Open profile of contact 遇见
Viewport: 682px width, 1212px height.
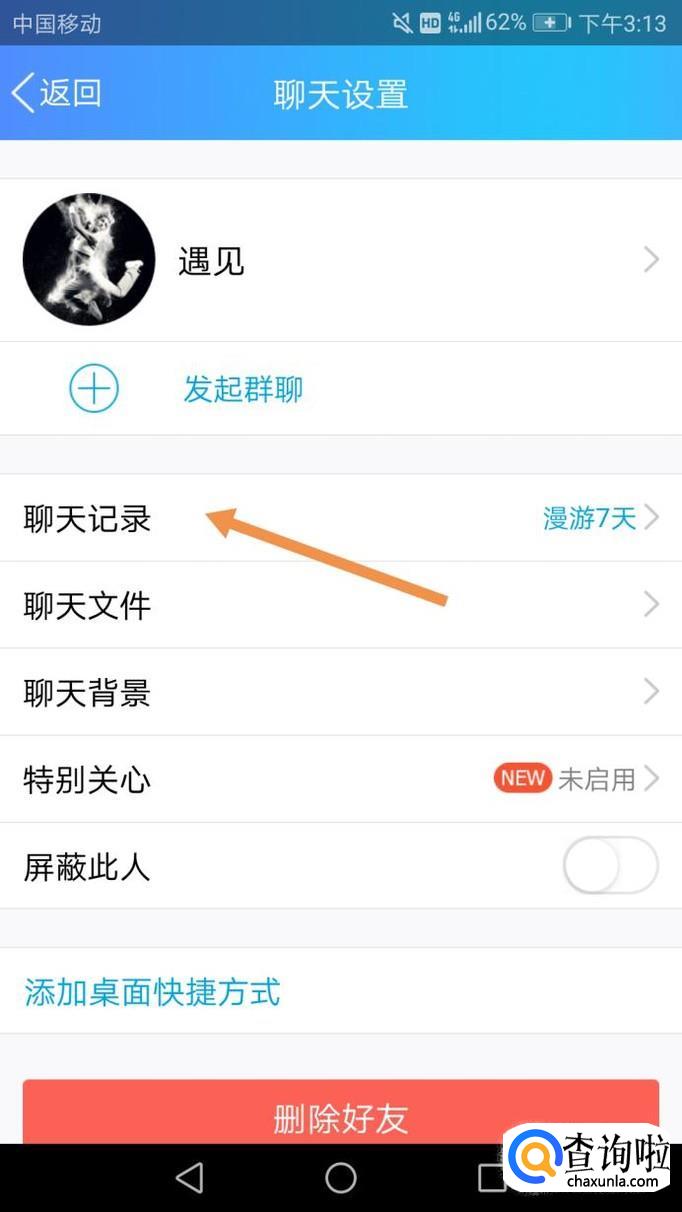(340, 261)
